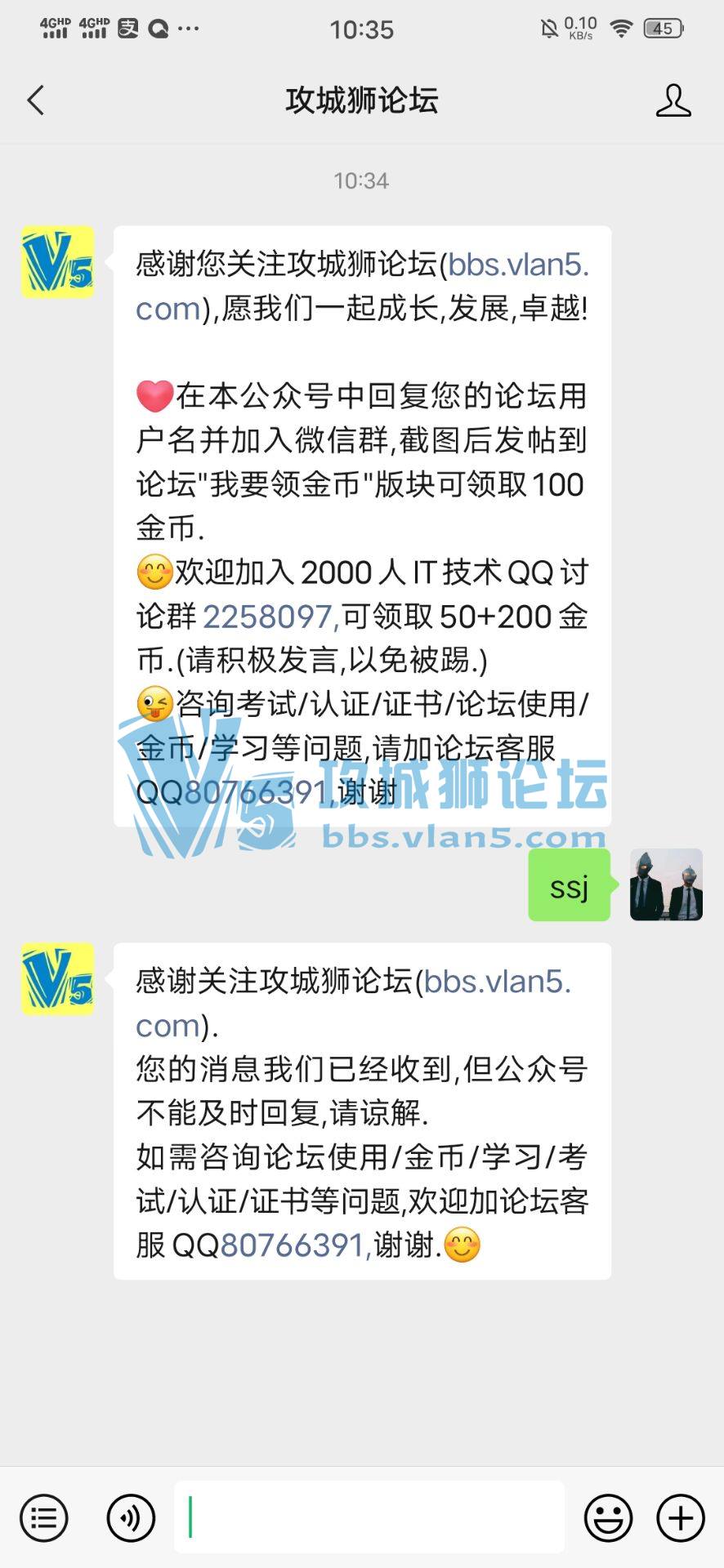
Task: Switch to the official account menu list
Action: (43, 1517)
